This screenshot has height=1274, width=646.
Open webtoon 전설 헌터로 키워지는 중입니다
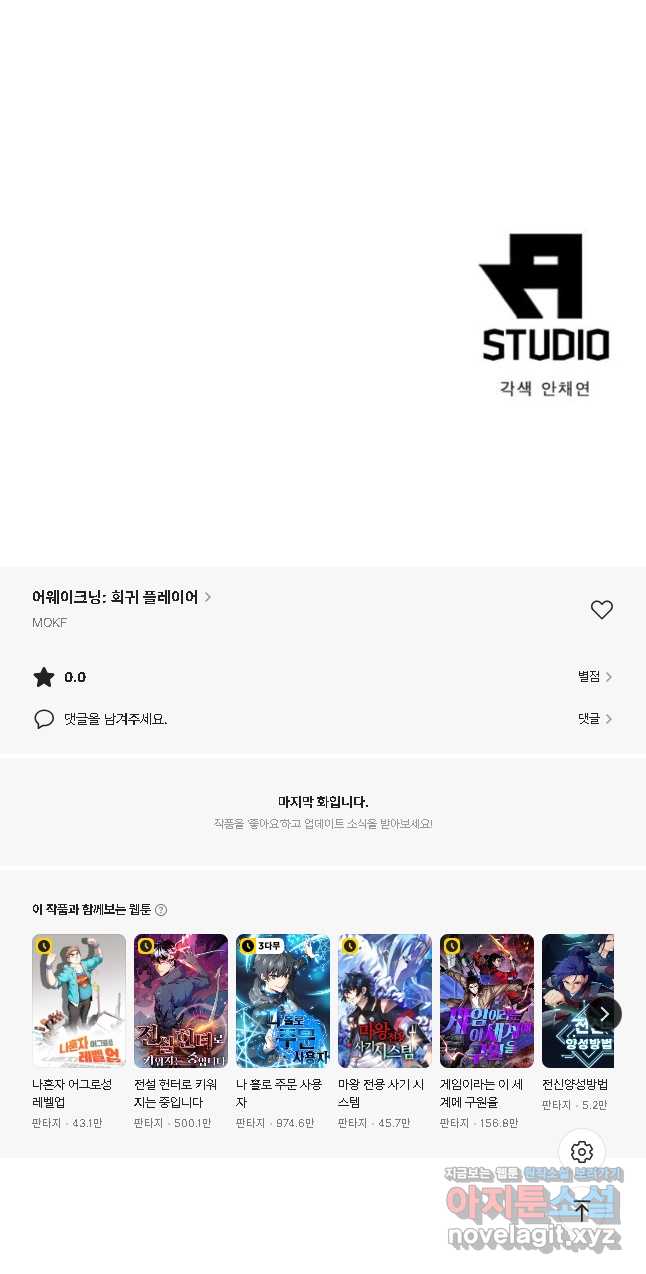tap(181, 1001)
